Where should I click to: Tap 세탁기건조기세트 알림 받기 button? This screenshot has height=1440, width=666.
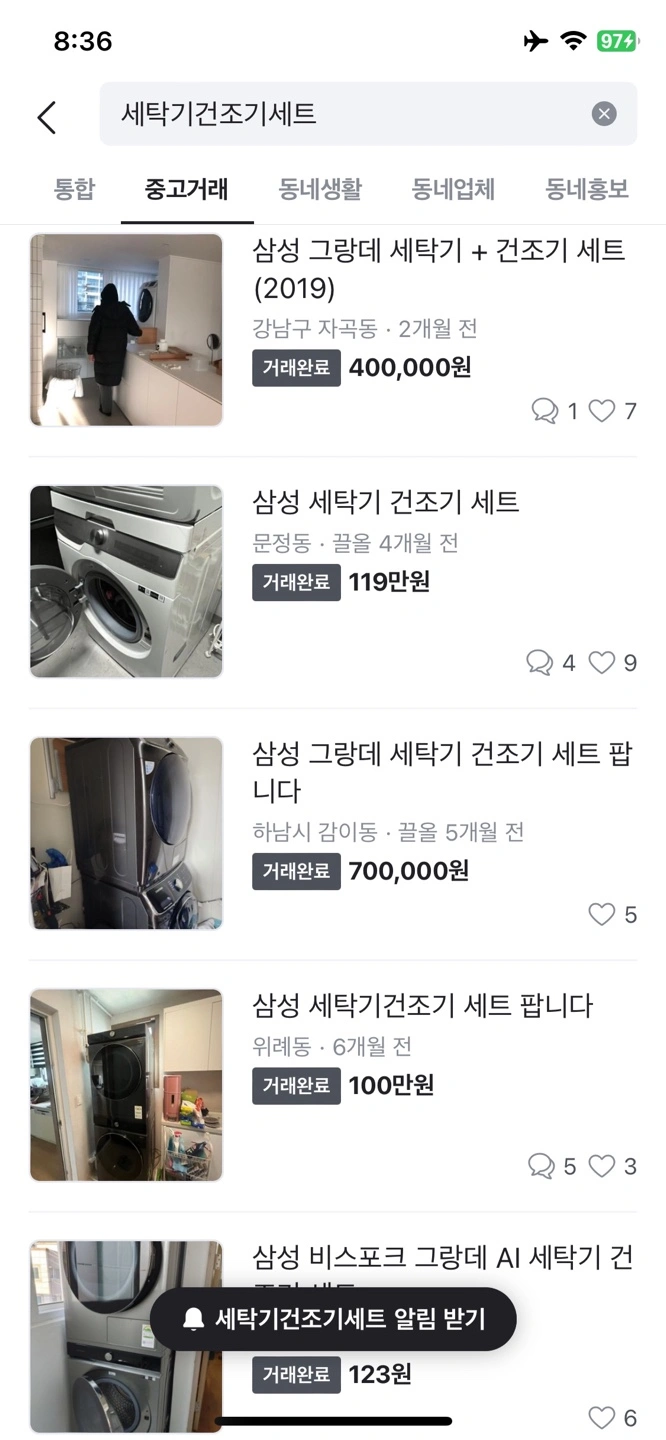coord(333,1319)
